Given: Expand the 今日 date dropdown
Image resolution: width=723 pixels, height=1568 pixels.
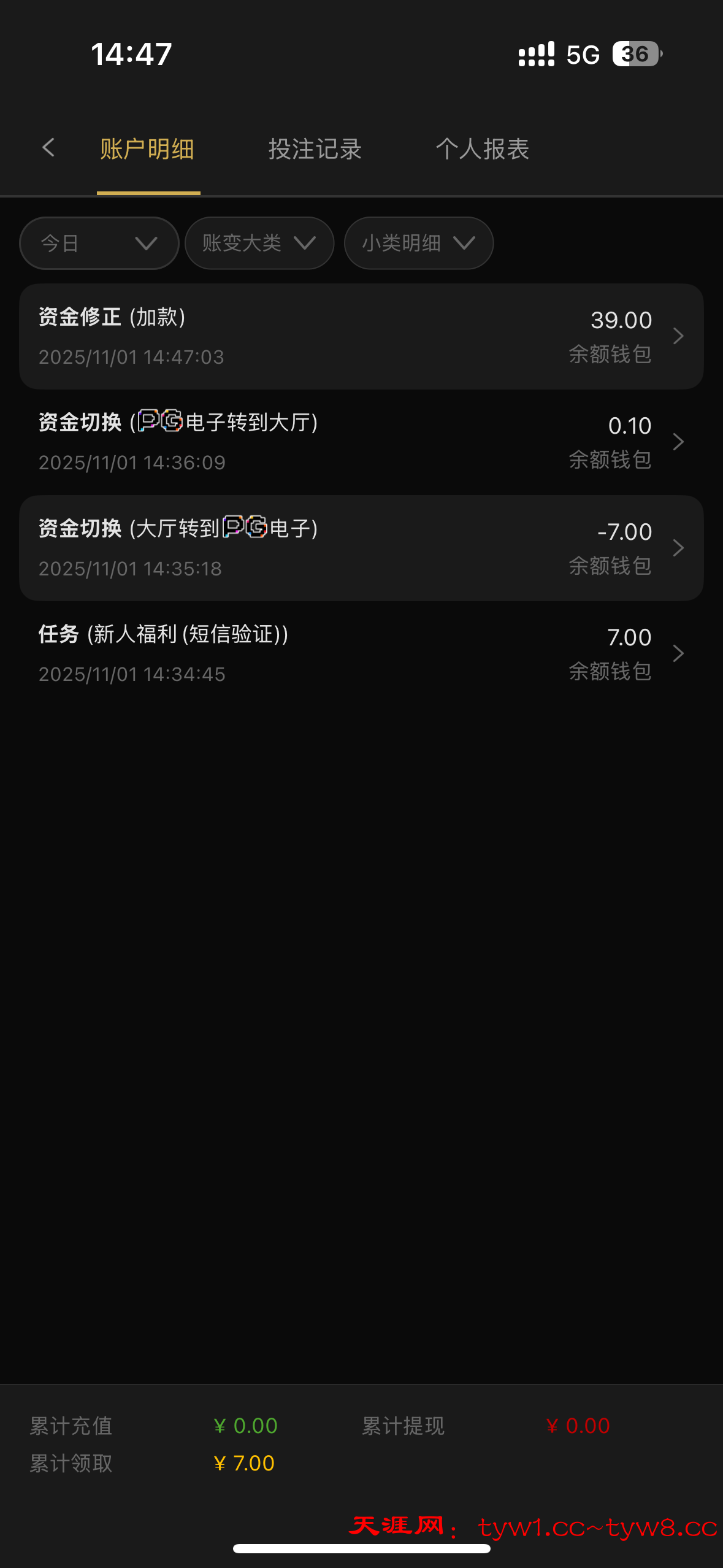Looking at the screenshot, I should 99,244.
